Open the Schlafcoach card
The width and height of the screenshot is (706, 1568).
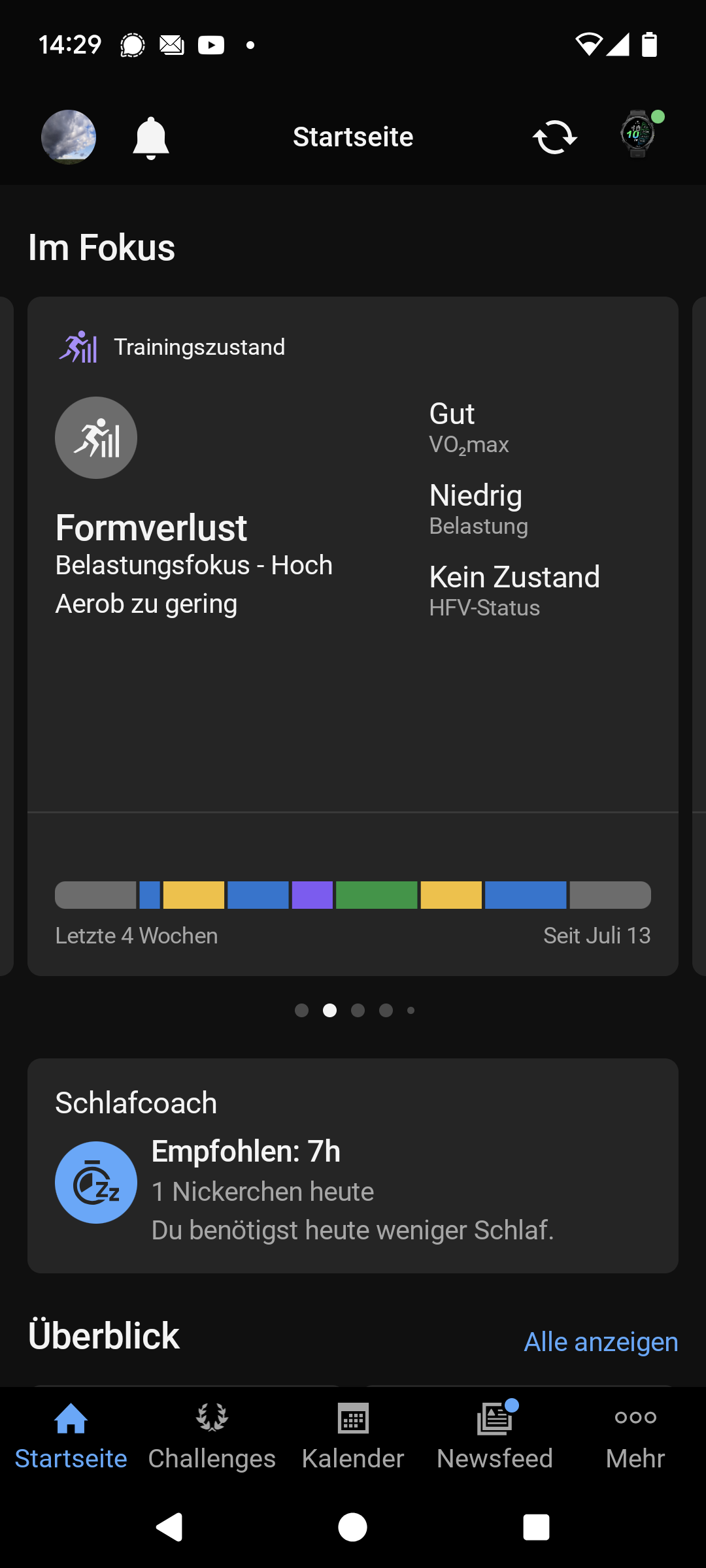tap(353, 1166)
